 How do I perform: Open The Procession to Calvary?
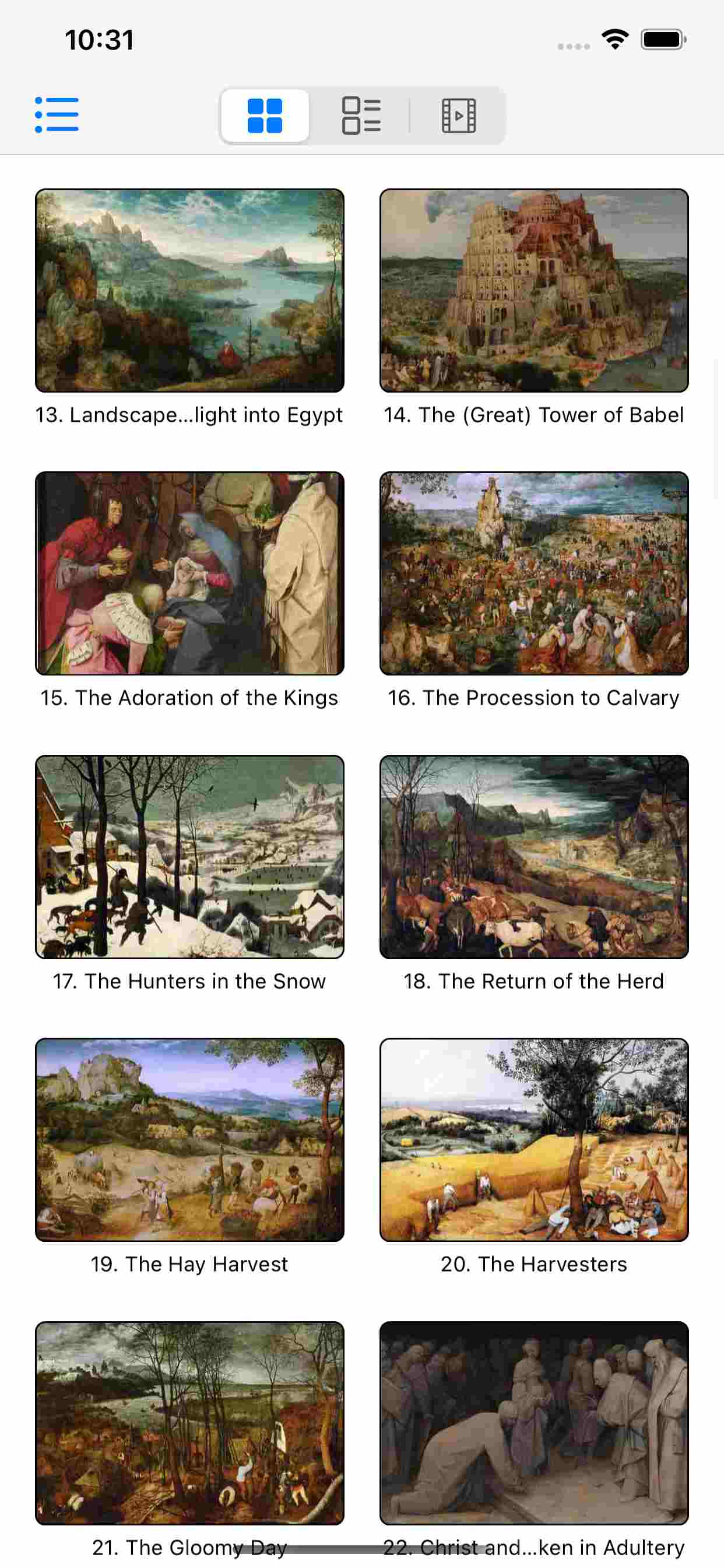(533, 573)
